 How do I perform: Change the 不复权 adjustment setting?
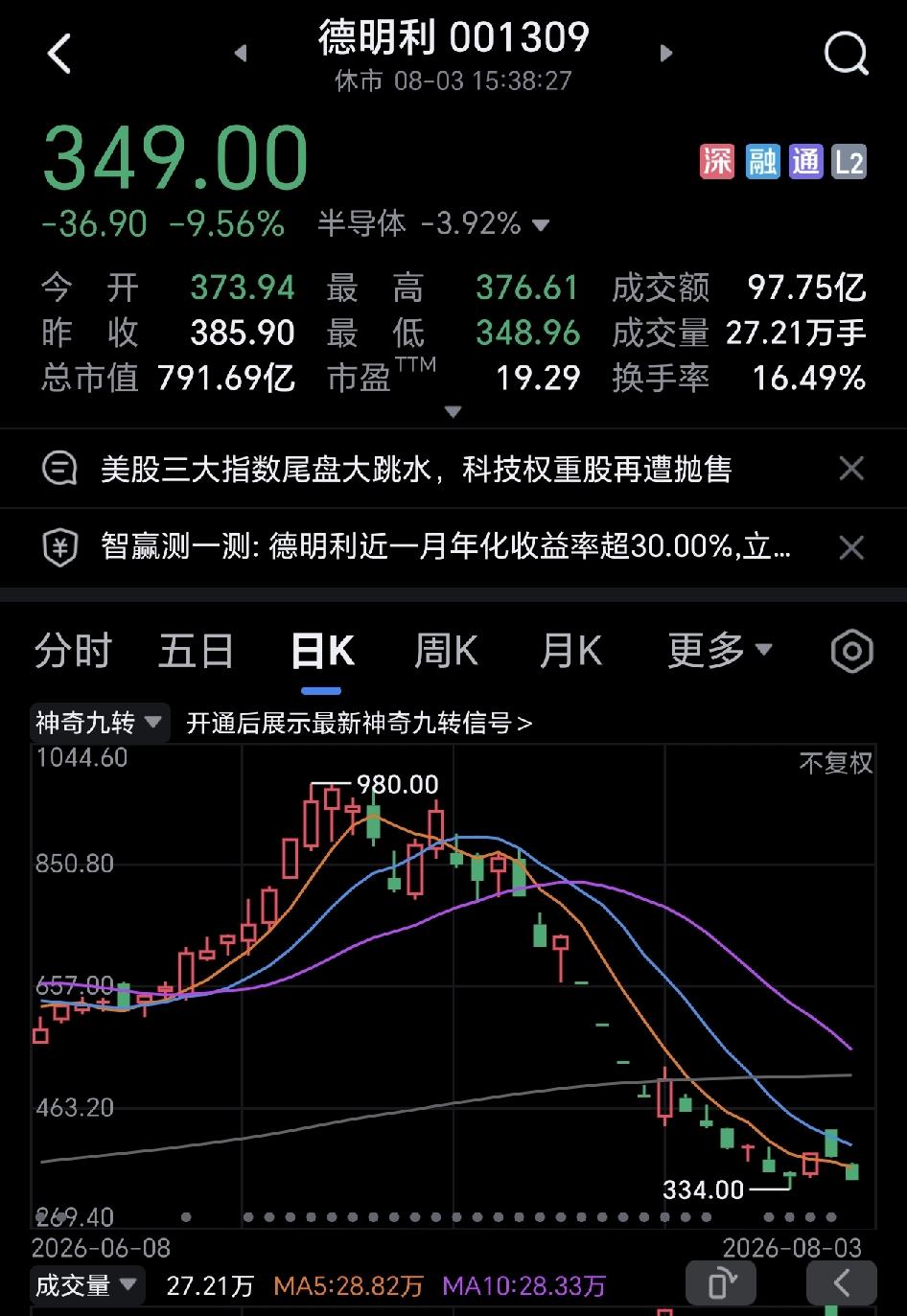tap(836, 764)
